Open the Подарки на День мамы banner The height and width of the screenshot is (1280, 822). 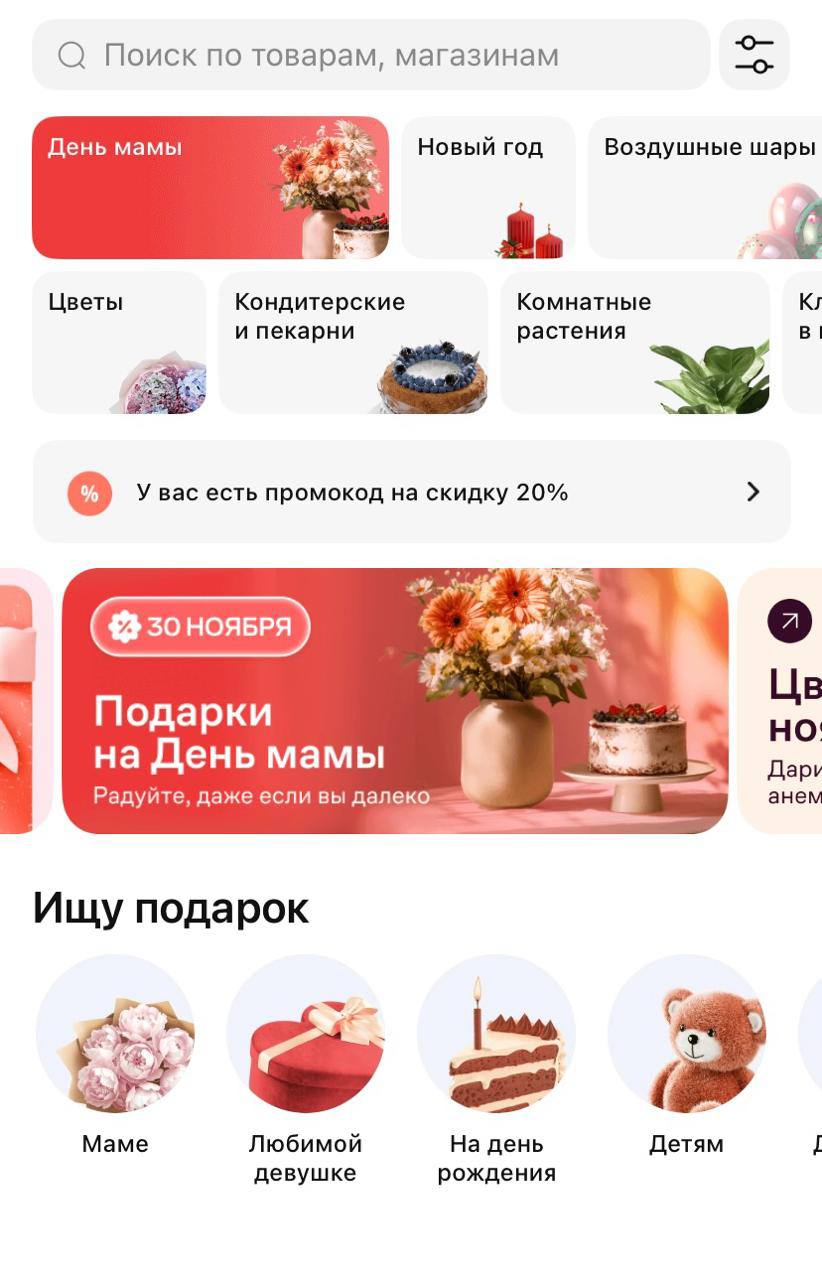(395, 700)
